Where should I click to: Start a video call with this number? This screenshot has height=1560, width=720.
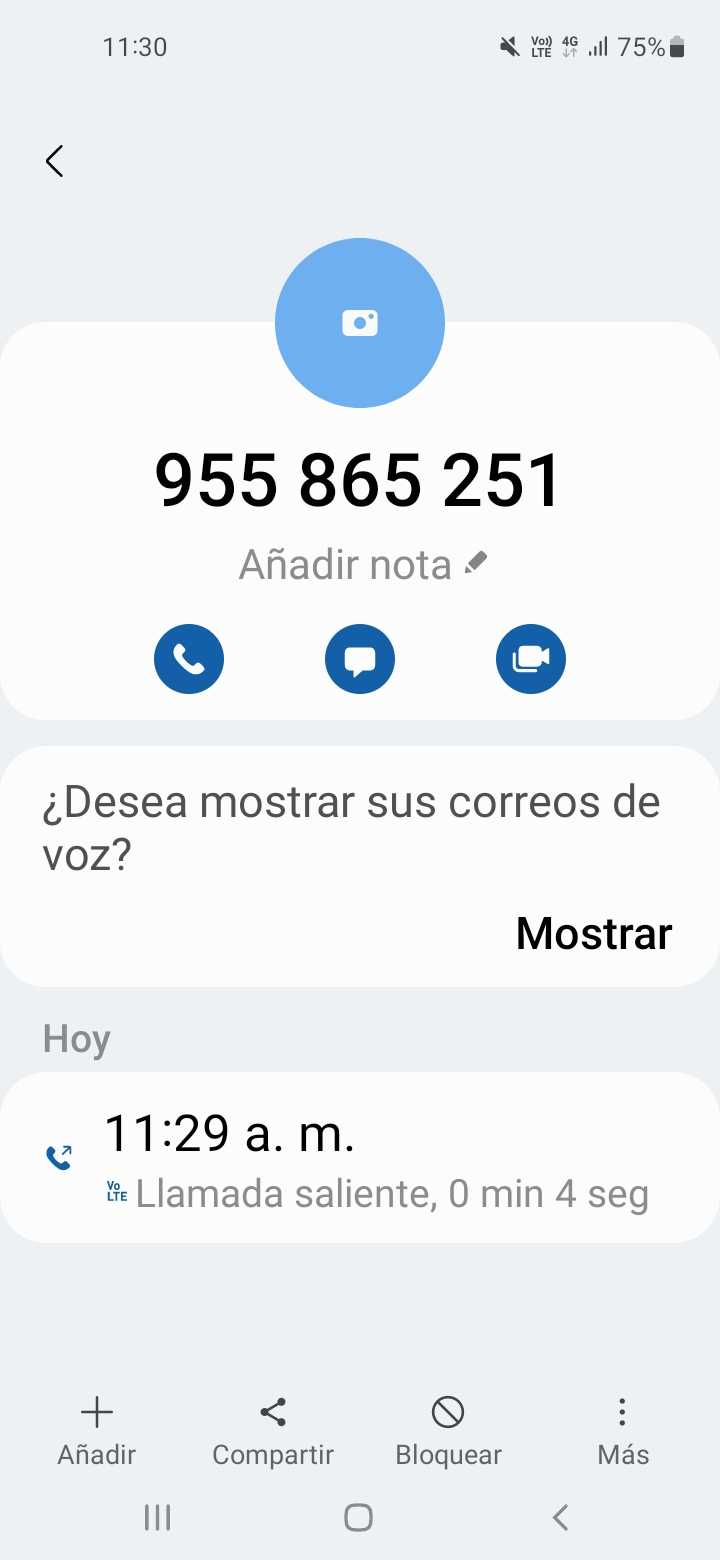pyautogui.click(x=531, y=658)
